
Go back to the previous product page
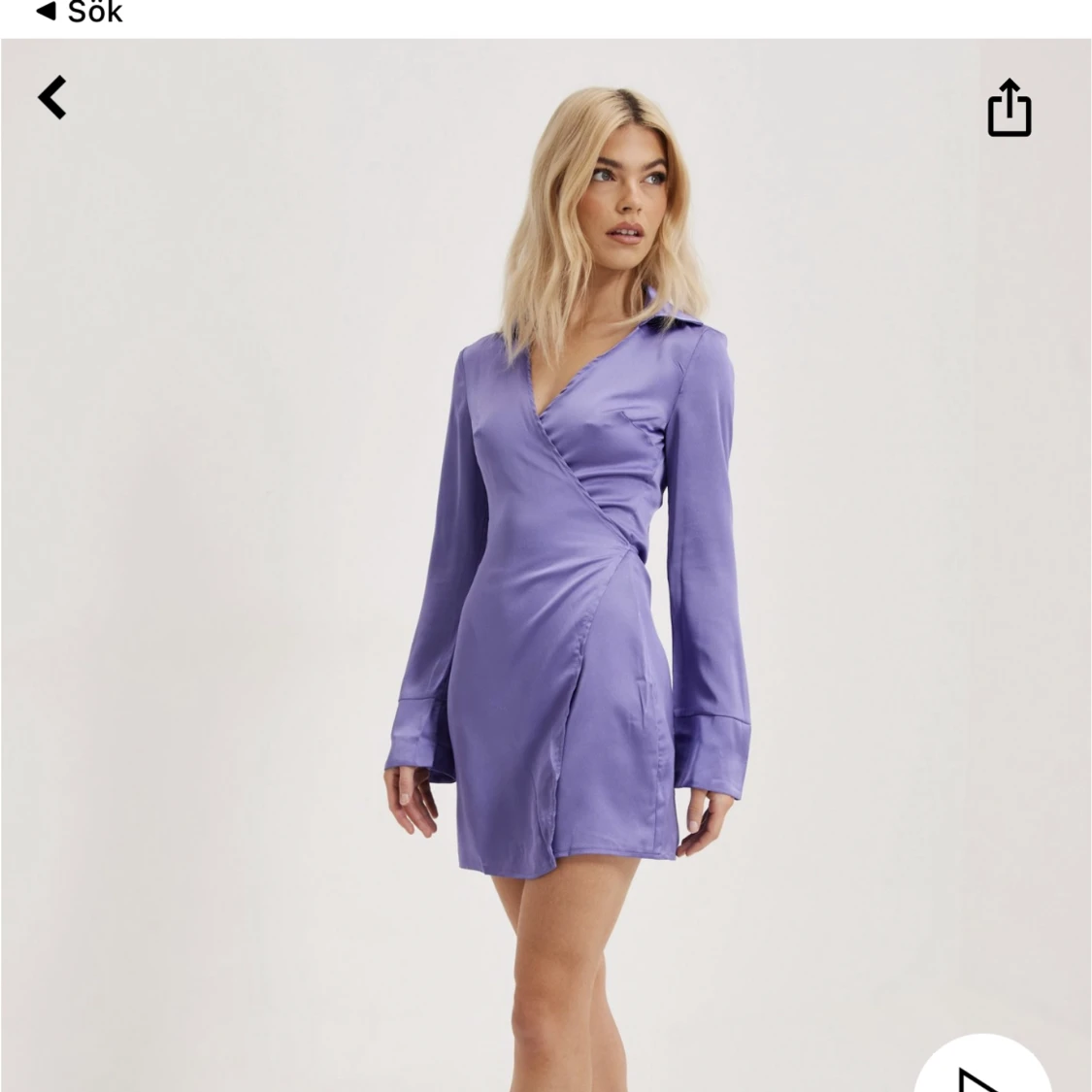[52, 98]
